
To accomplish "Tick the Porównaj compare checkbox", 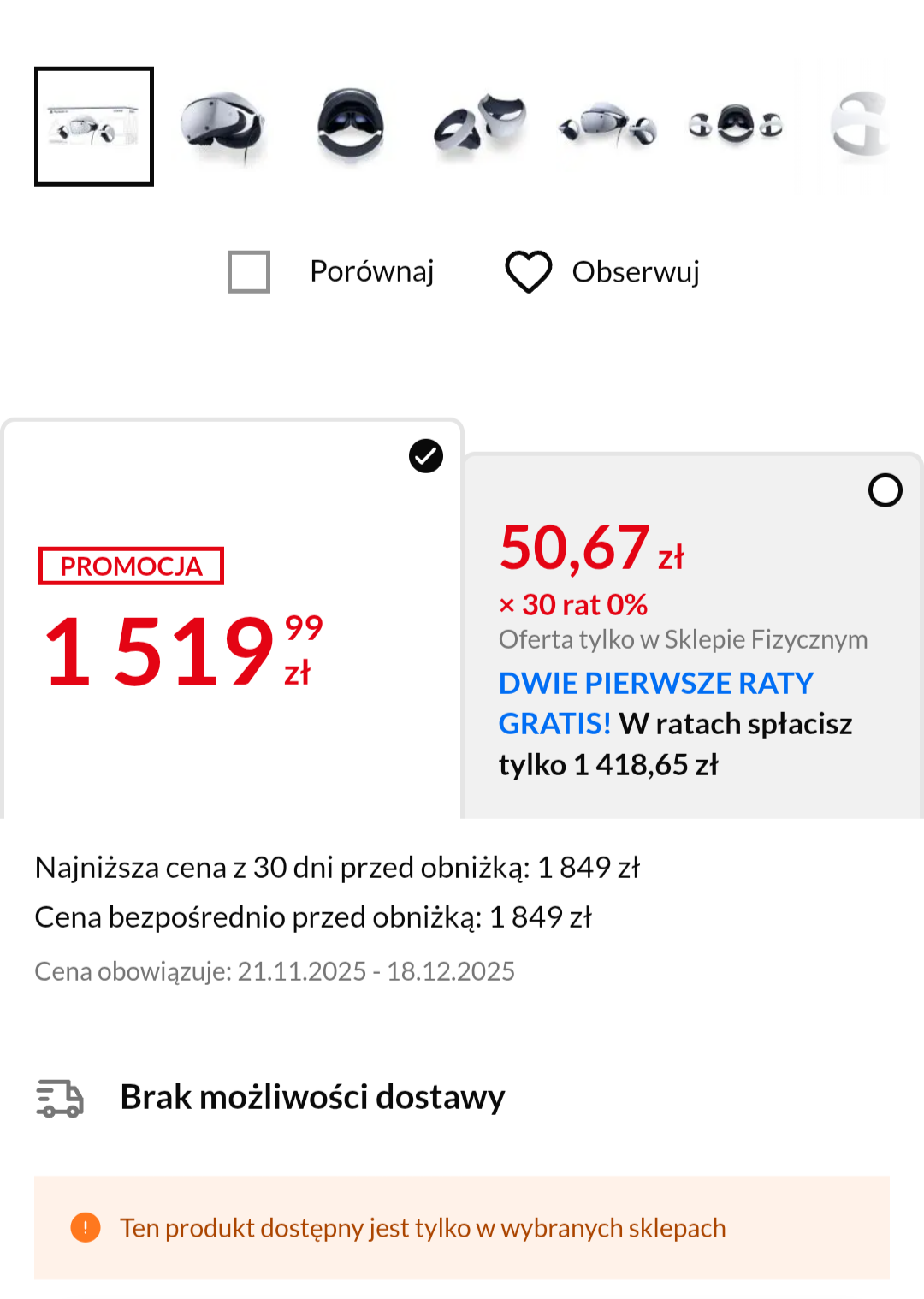I will pos(249,272).
